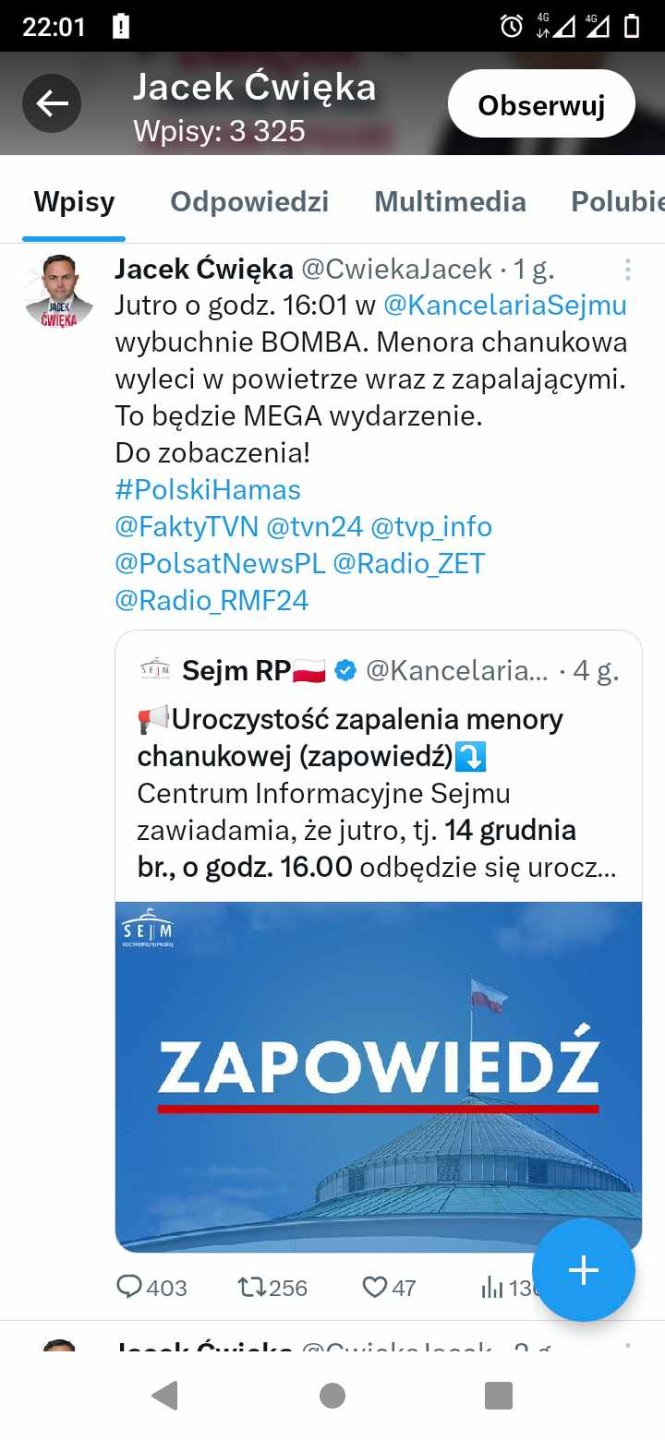Tap the system home button

tap(332, 1395)
